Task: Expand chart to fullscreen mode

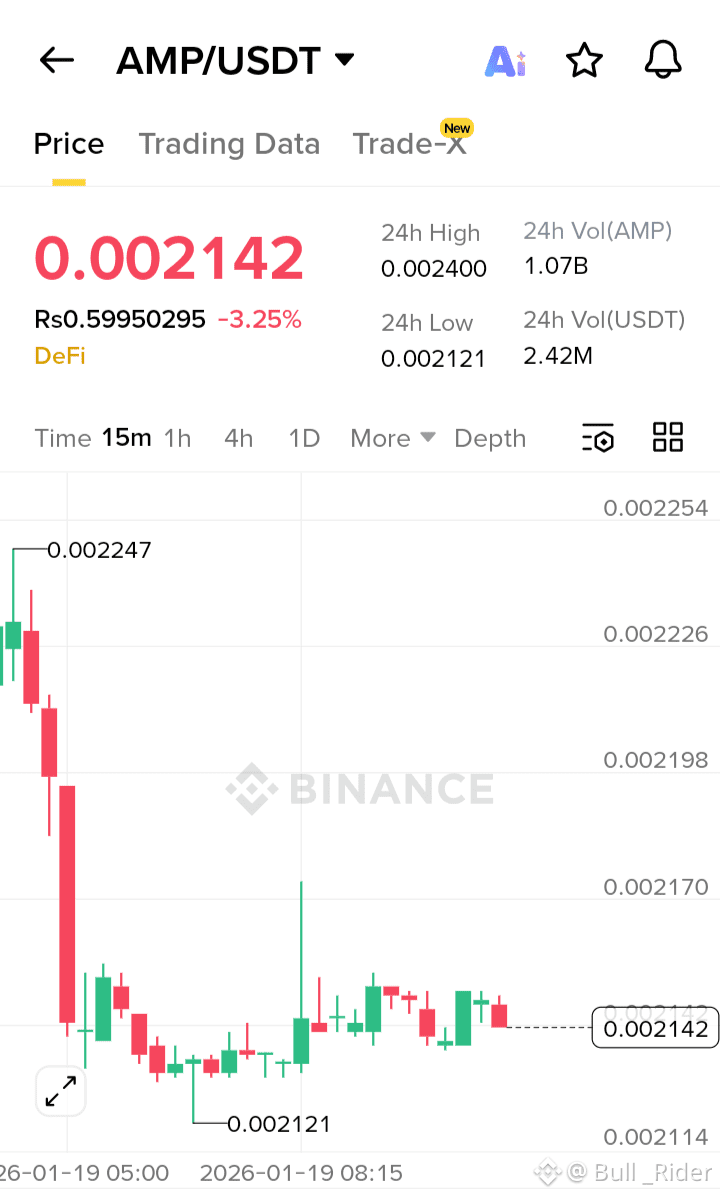Action: (60, 1091)
